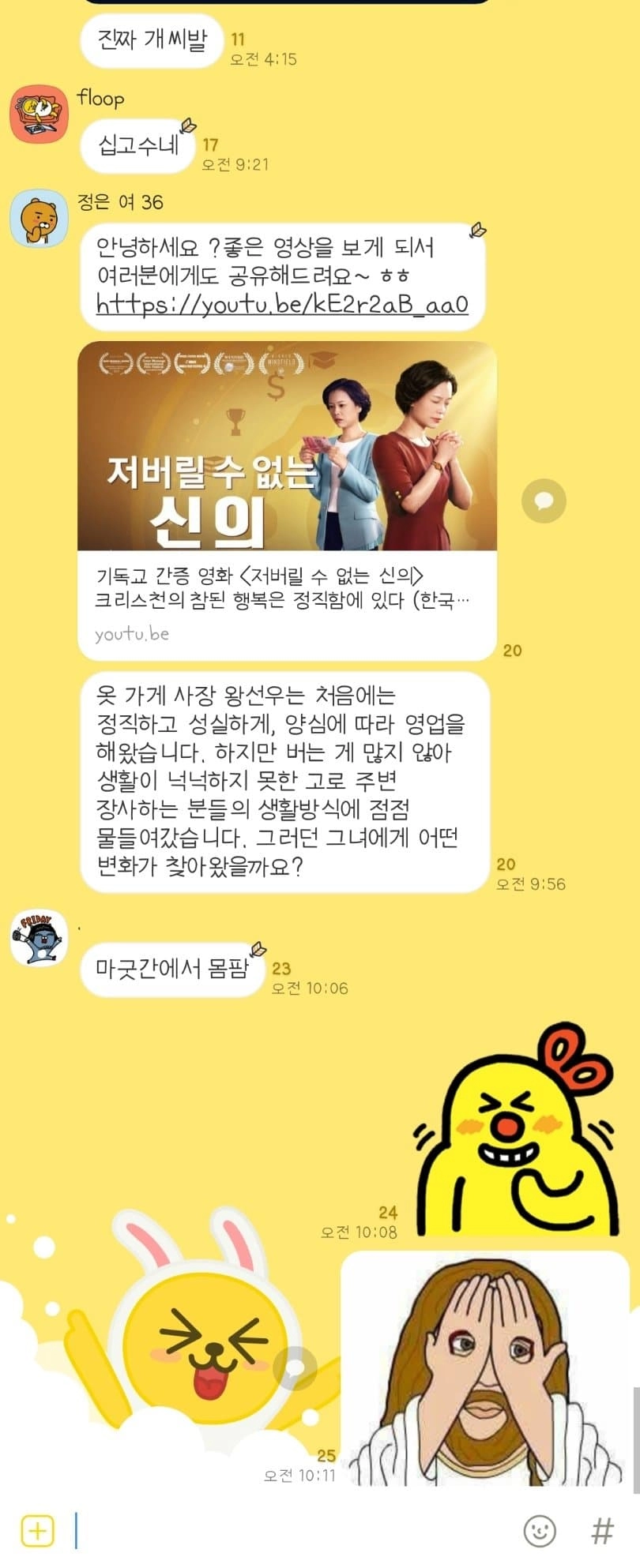The image size is (640, 1568).
Task: View 정은 여 36's profile picture
Action: (x=38, y=218)
